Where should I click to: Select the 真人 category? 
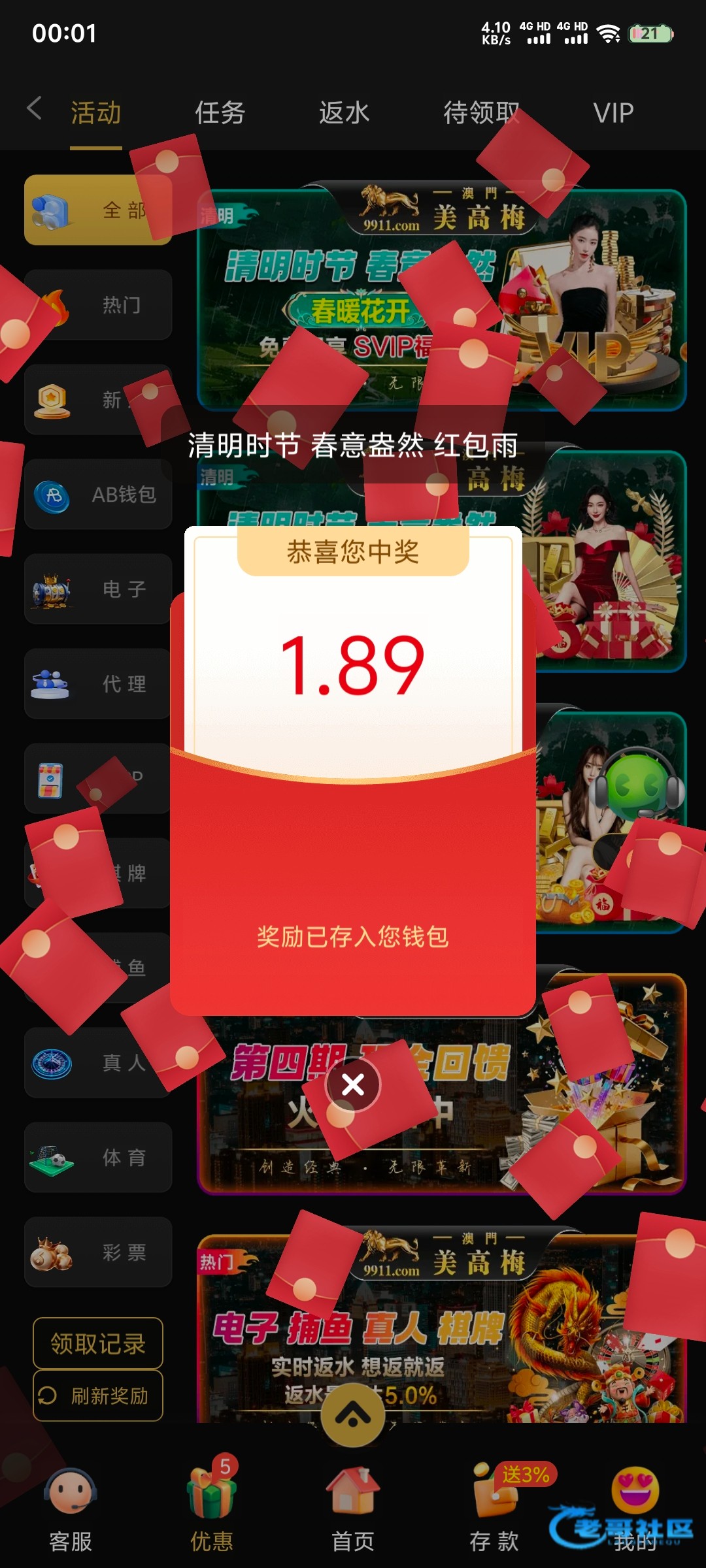(98, 1062)
